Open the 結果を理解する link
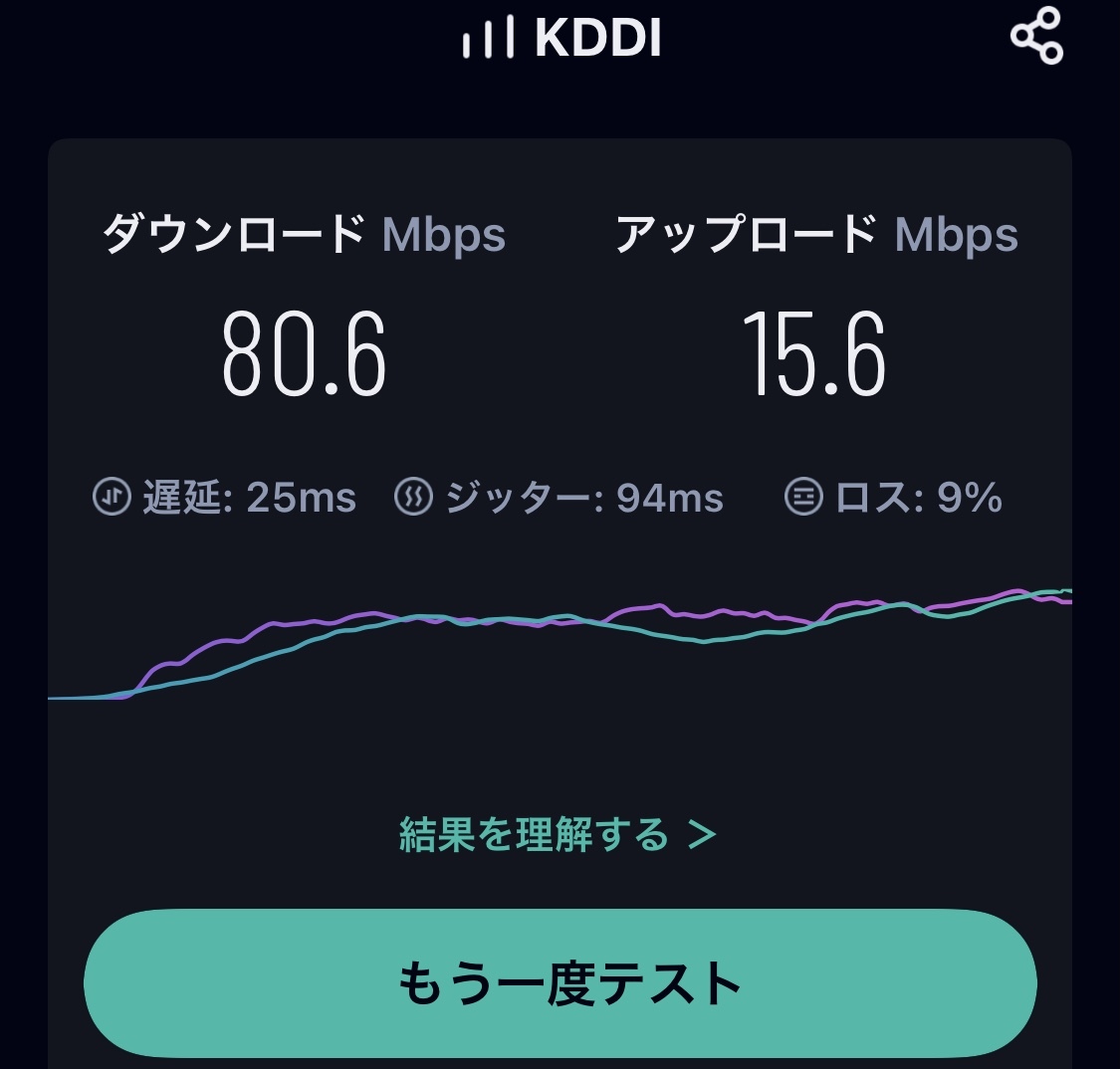The image size is (1120, 1069). tap(558, 834)
